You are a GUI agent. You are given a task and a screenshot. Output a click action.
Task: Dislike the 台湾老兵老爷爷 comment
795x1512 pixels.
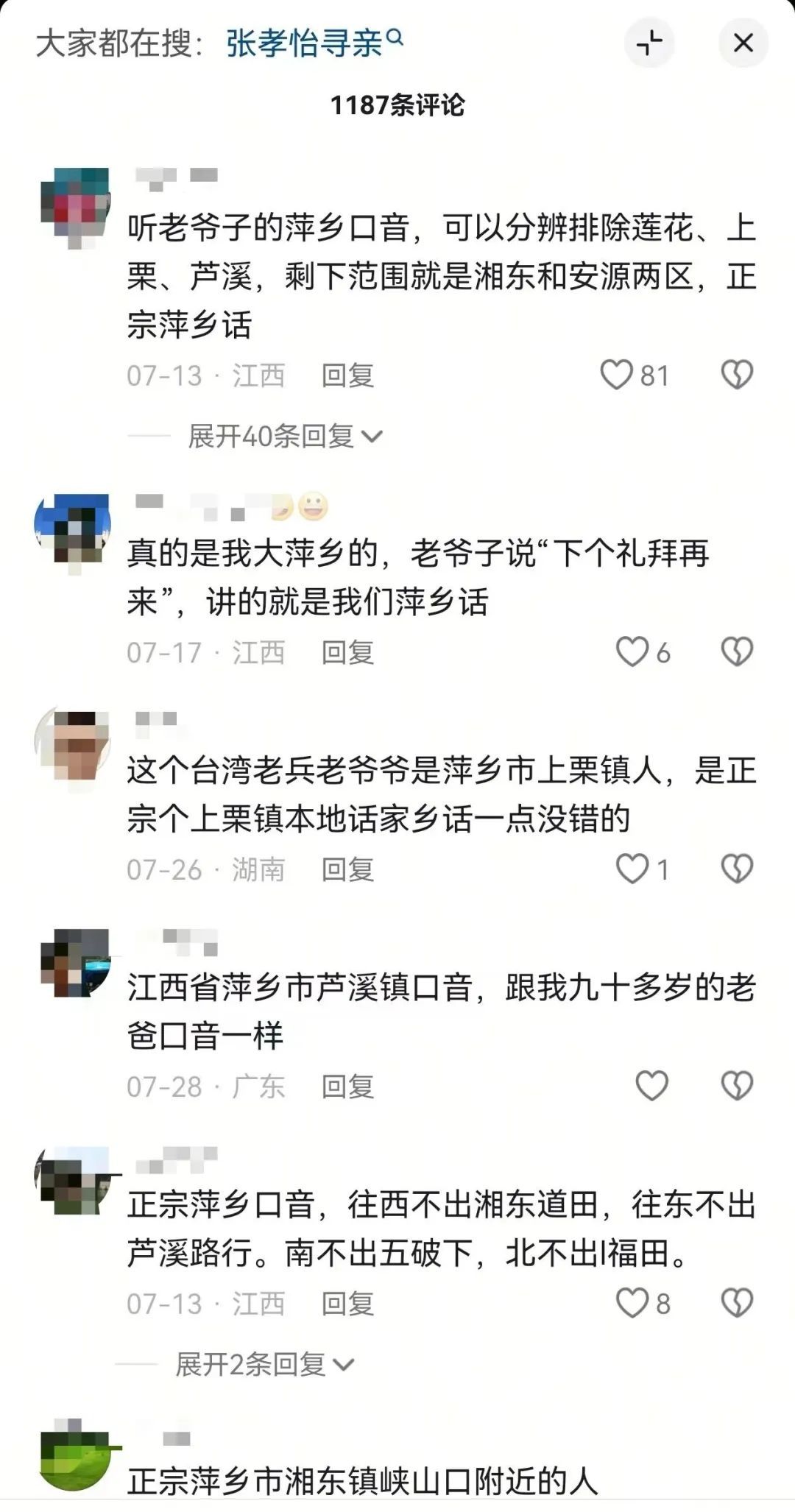coord(736,869)
